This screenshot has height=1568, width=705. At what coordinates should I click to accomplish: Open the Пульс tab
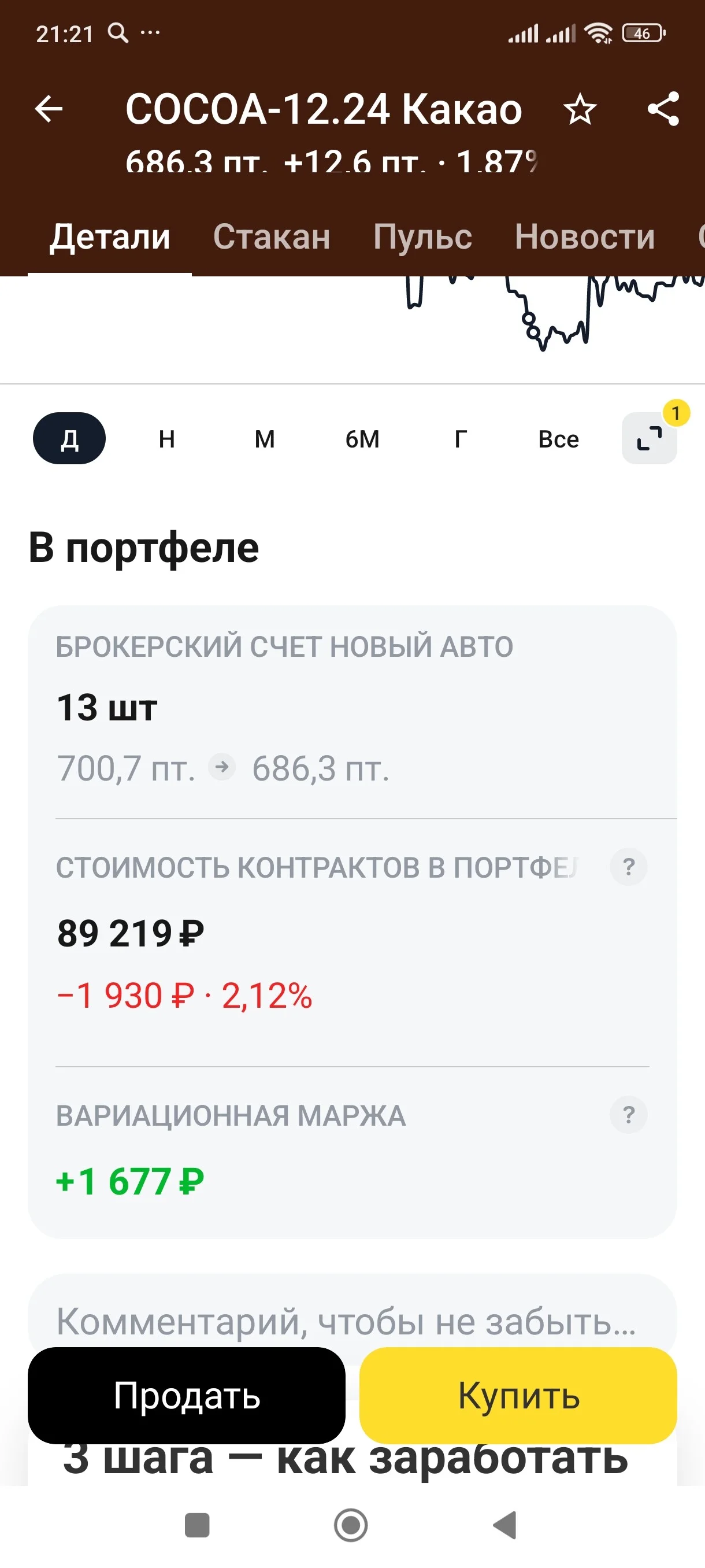[x=423, y=237]
